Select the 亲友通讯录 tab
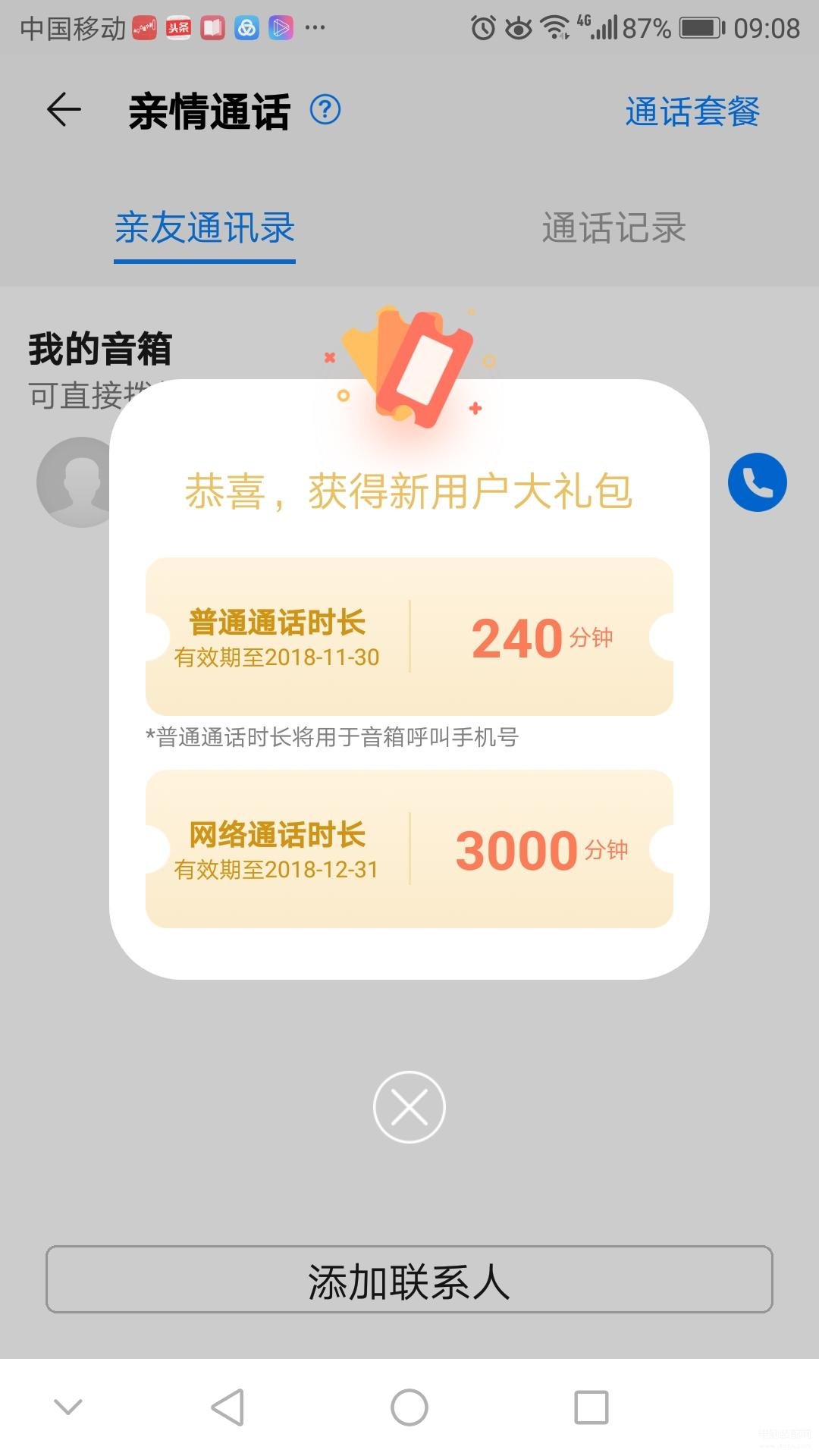The width and height of the screenshot is (819, 1456). (x=205, y=227)
